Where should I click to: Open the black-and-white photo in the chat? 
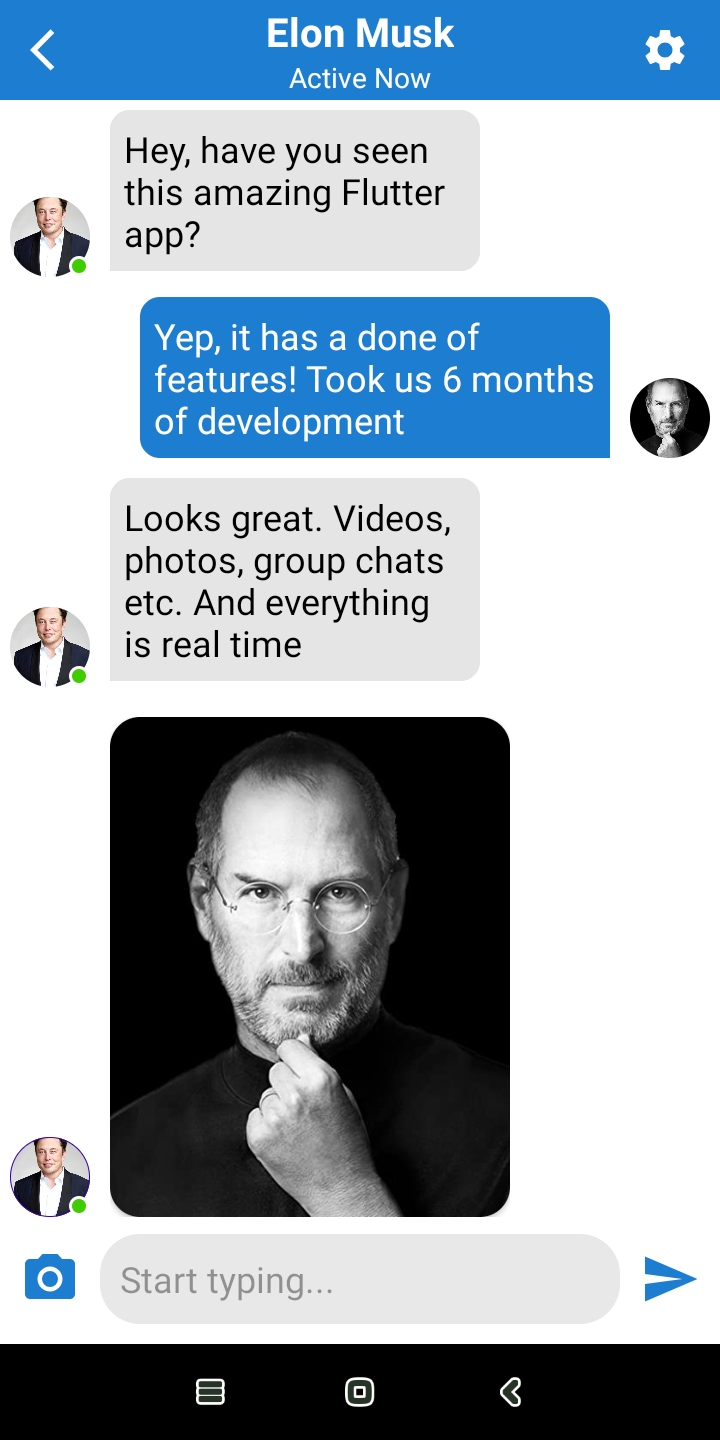pos(310,966)
